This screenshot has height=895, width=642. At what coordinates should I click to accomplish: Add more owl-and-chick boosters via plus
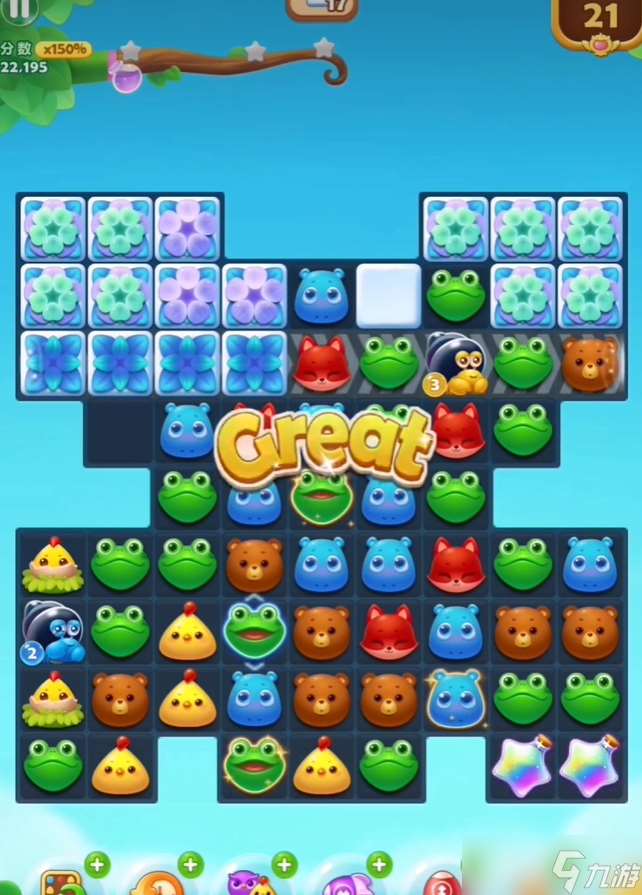coord(285,863)
